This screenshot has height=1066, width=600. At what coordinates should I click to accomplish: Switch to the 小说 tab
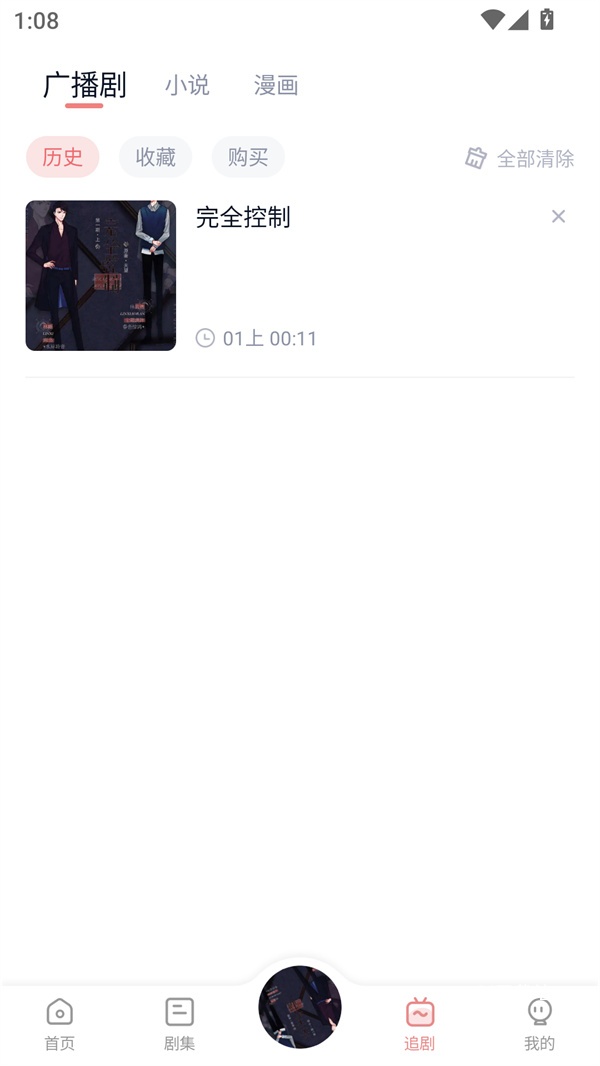point(187,85)
